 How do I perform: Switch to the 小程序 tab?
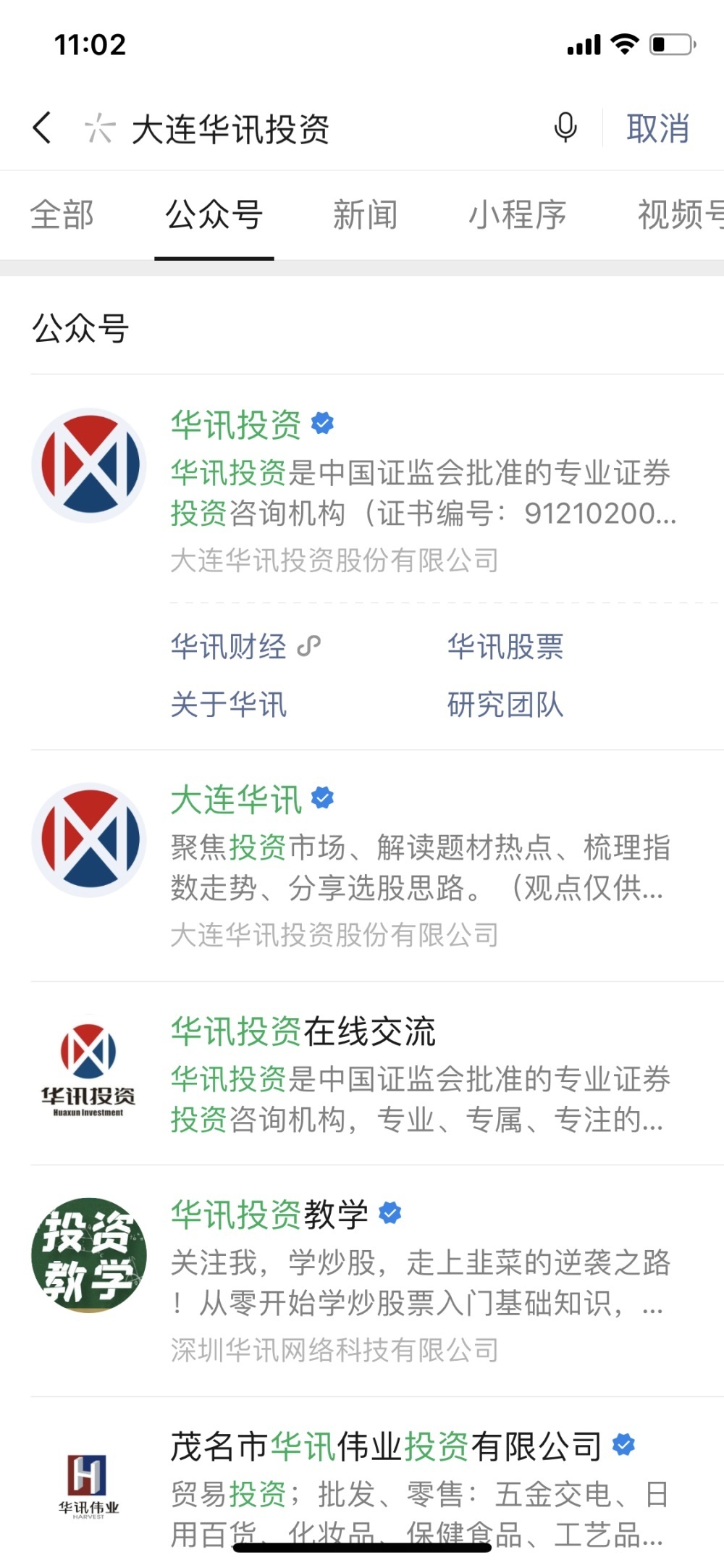[x=517, y=215]
